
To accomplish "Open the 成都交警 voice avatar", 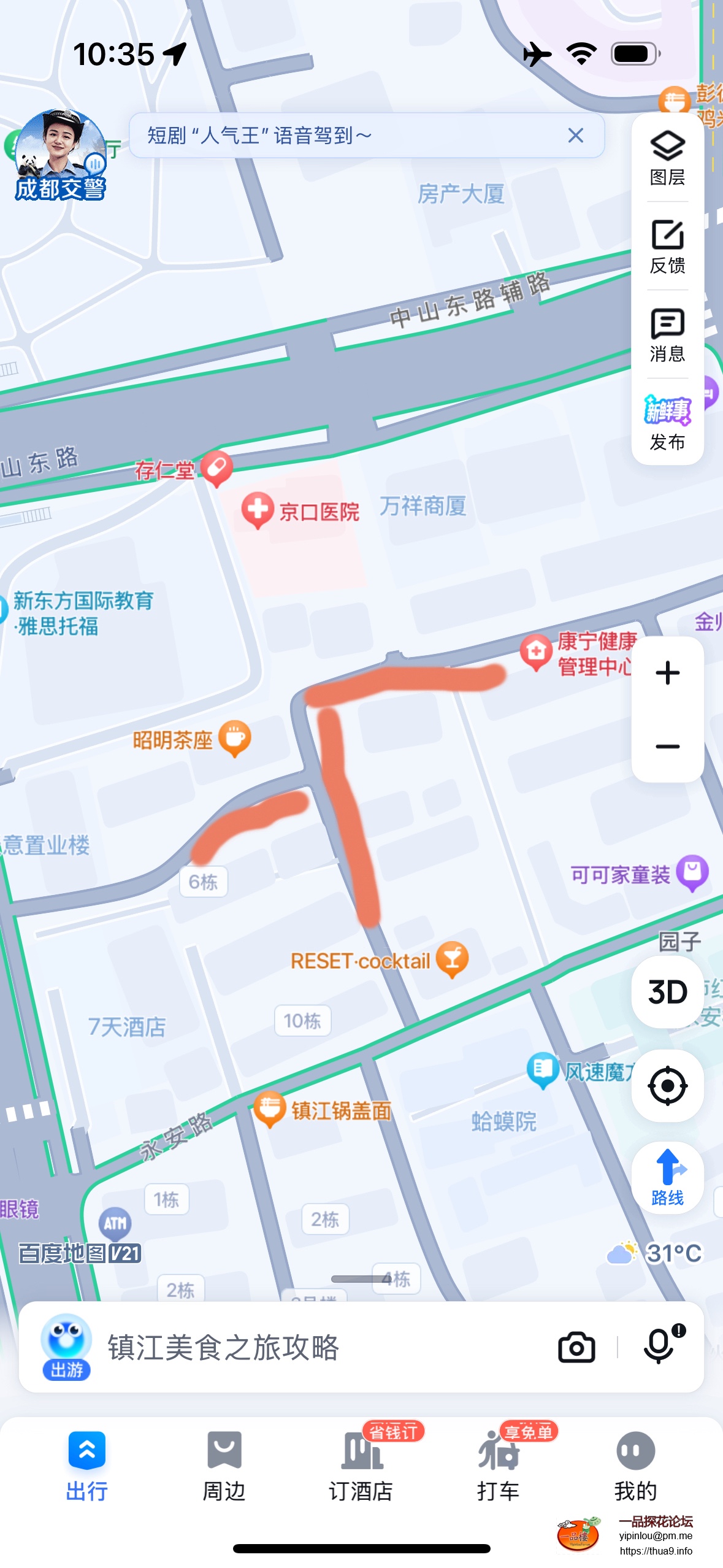I will (x=59, y=155).
